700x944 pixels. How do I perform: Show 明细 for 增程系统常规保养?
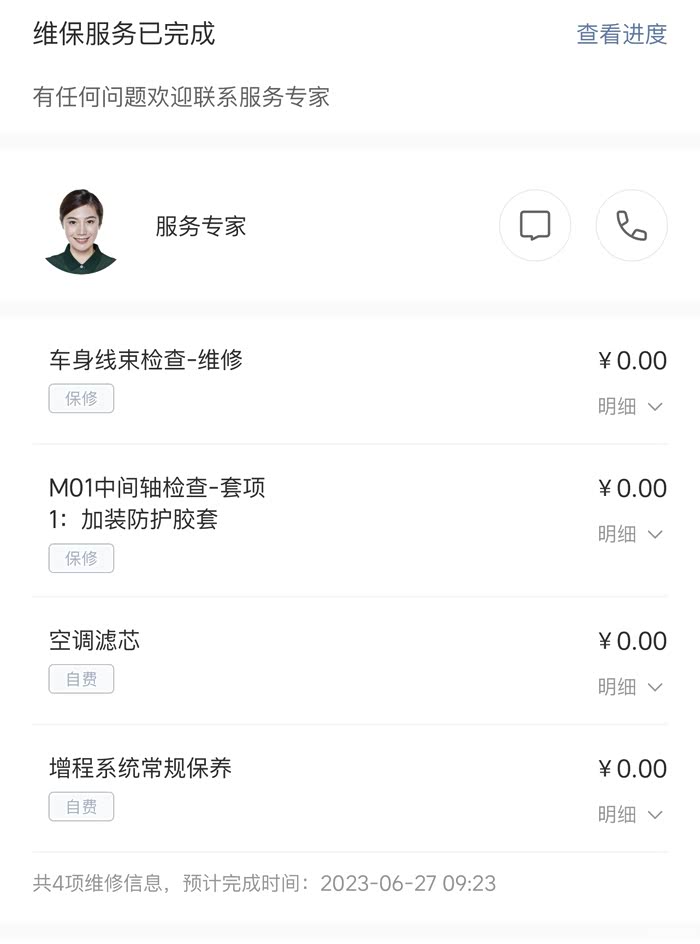(x=630, y=815)
